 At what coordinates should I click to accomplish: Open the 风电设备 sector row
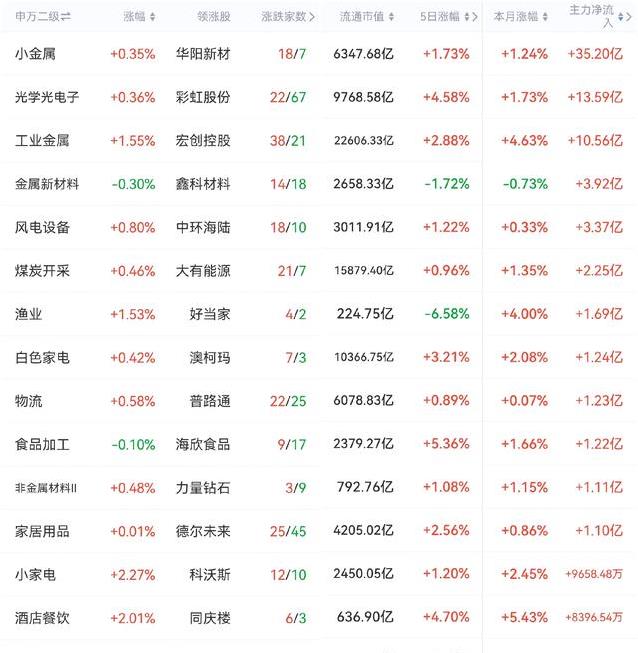(43, 227)
